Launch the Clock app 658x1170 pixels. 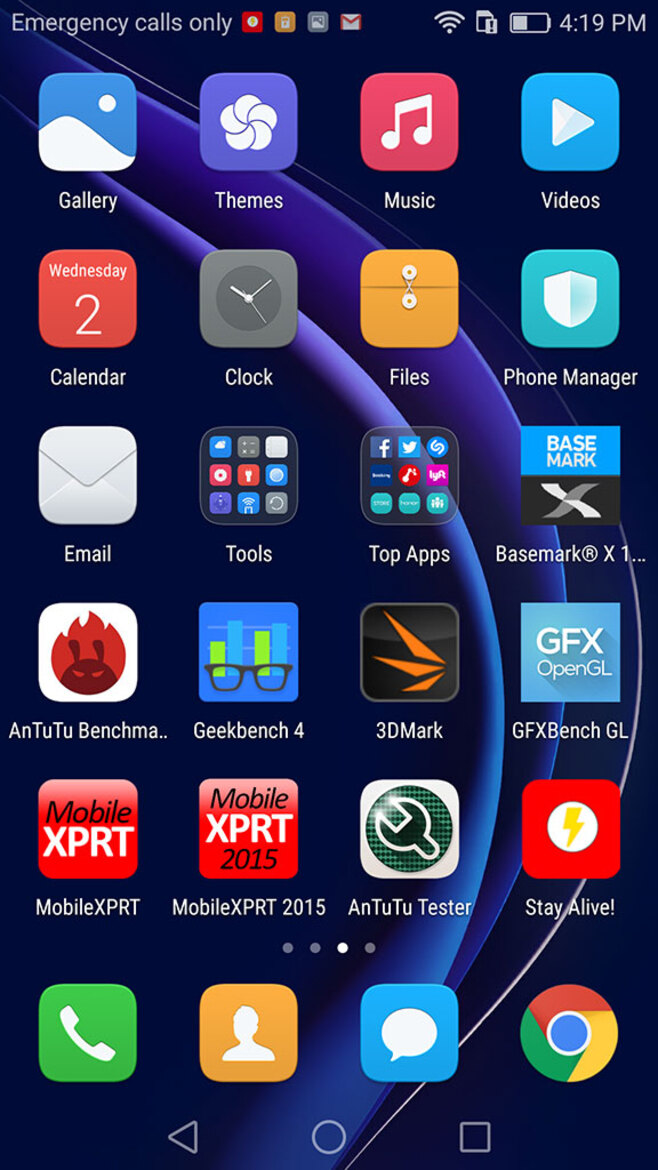(249, 299)
